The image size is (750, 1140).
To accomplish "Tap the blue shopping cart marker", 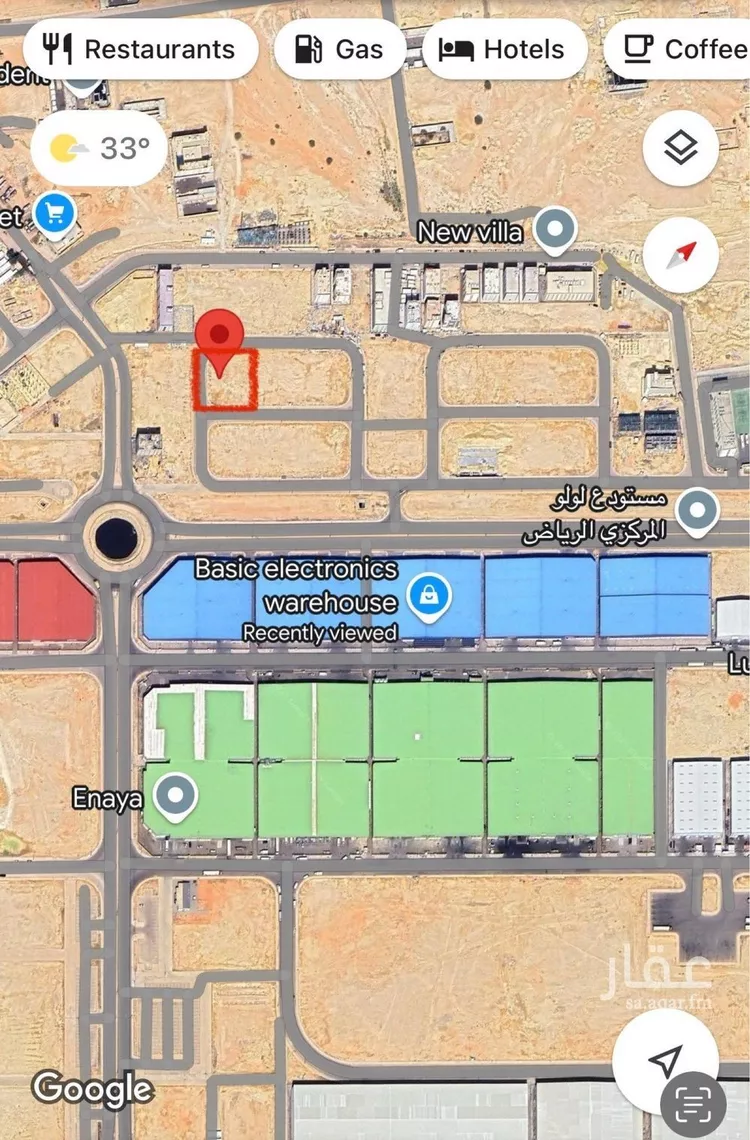I will point(57,212).
